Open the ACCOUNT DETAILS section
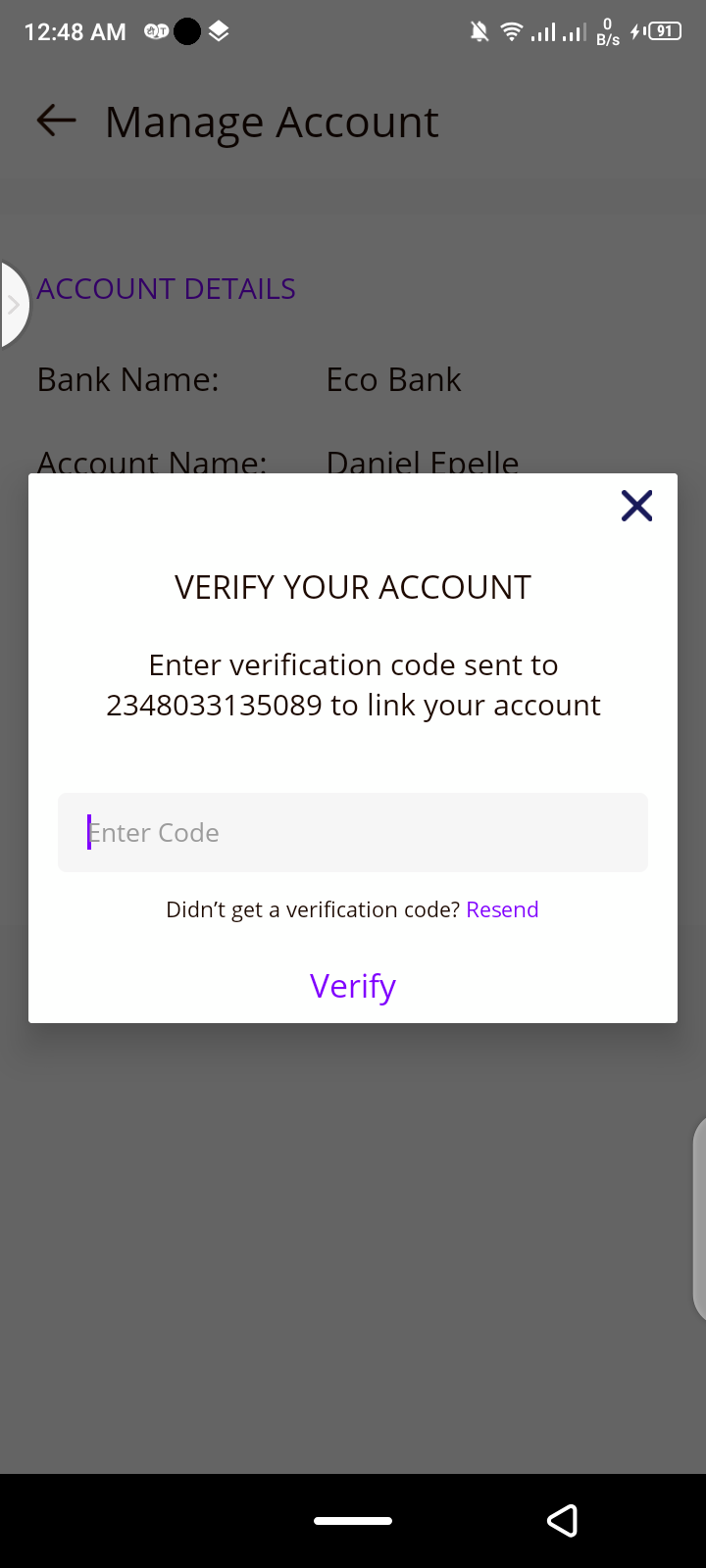The width and height of the screenshot is (706, 1568). (165, 288)
